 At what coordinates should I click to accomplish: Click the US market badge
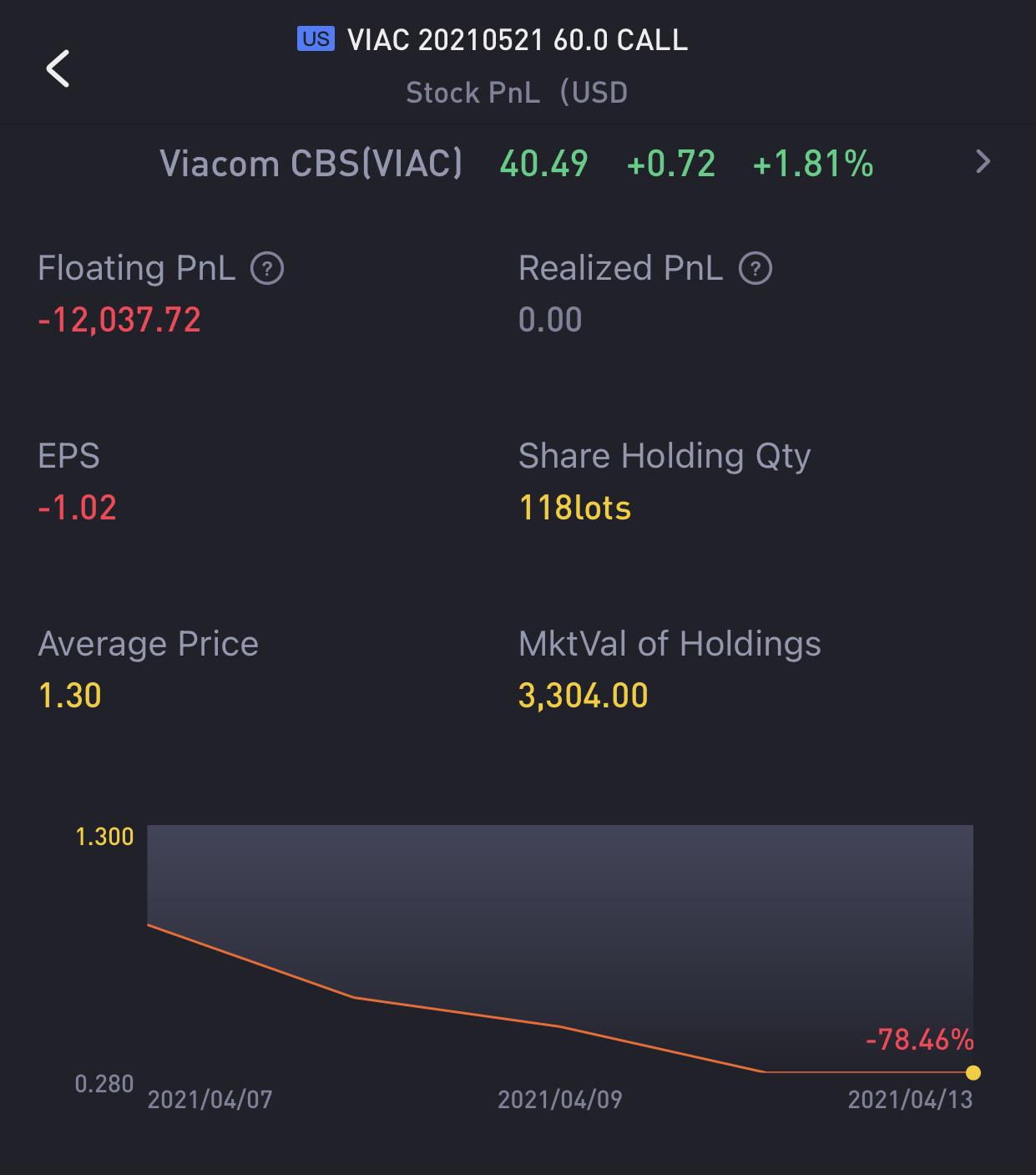click(x=315, y=37)
